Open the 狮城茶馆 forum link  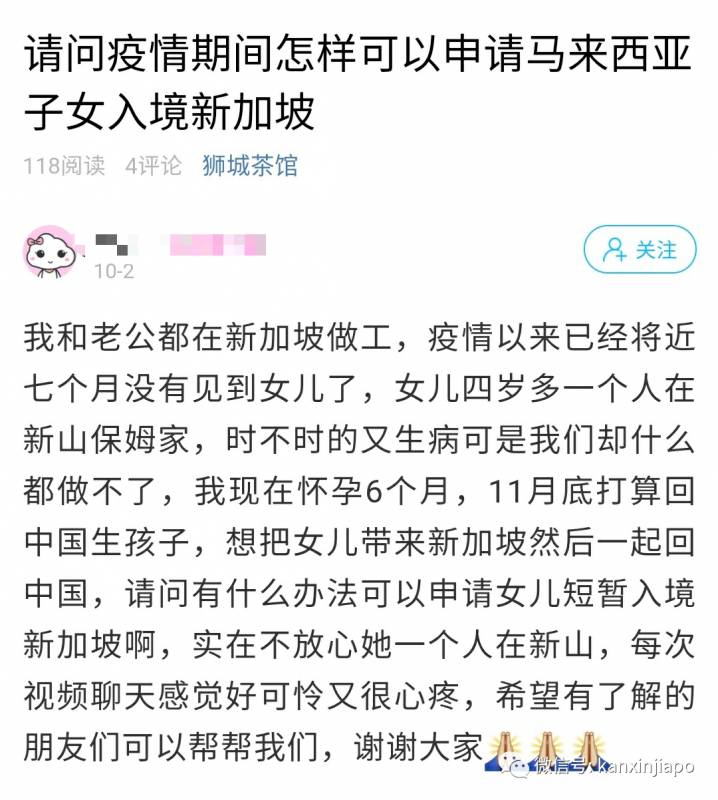point(249,165)
